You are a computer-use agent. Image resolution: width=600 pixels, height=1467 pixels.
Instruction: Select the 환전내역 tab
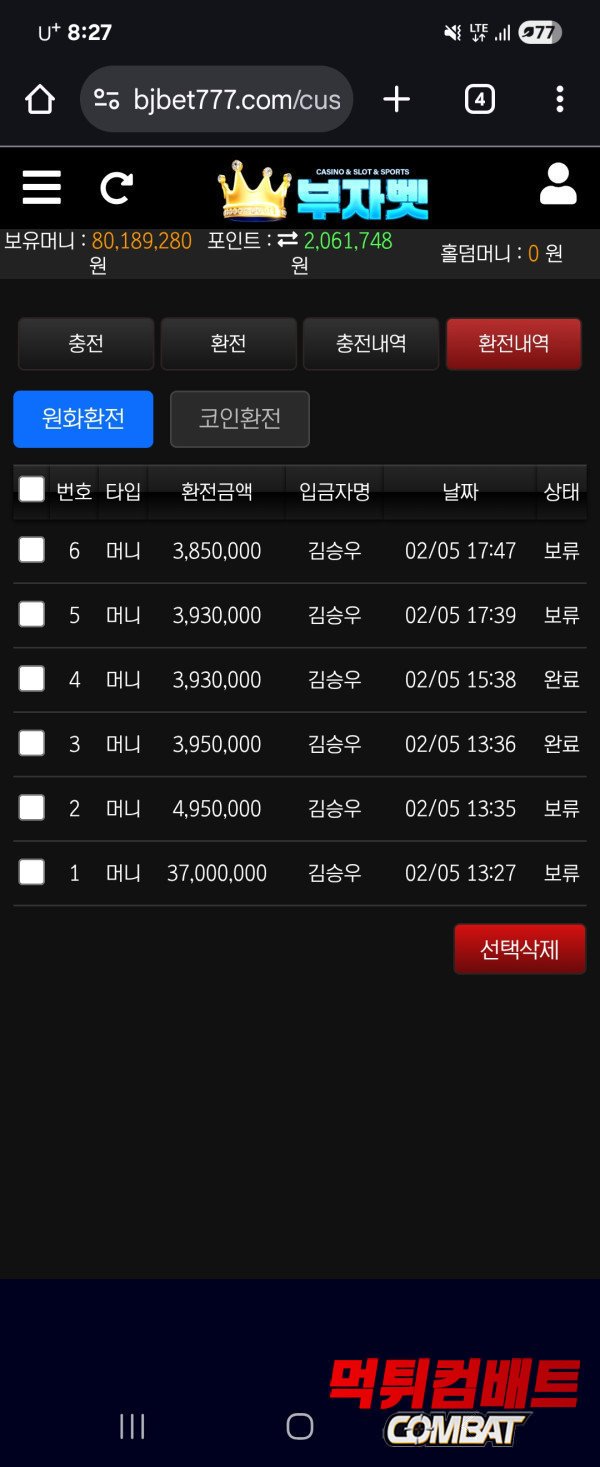[513, 344]
